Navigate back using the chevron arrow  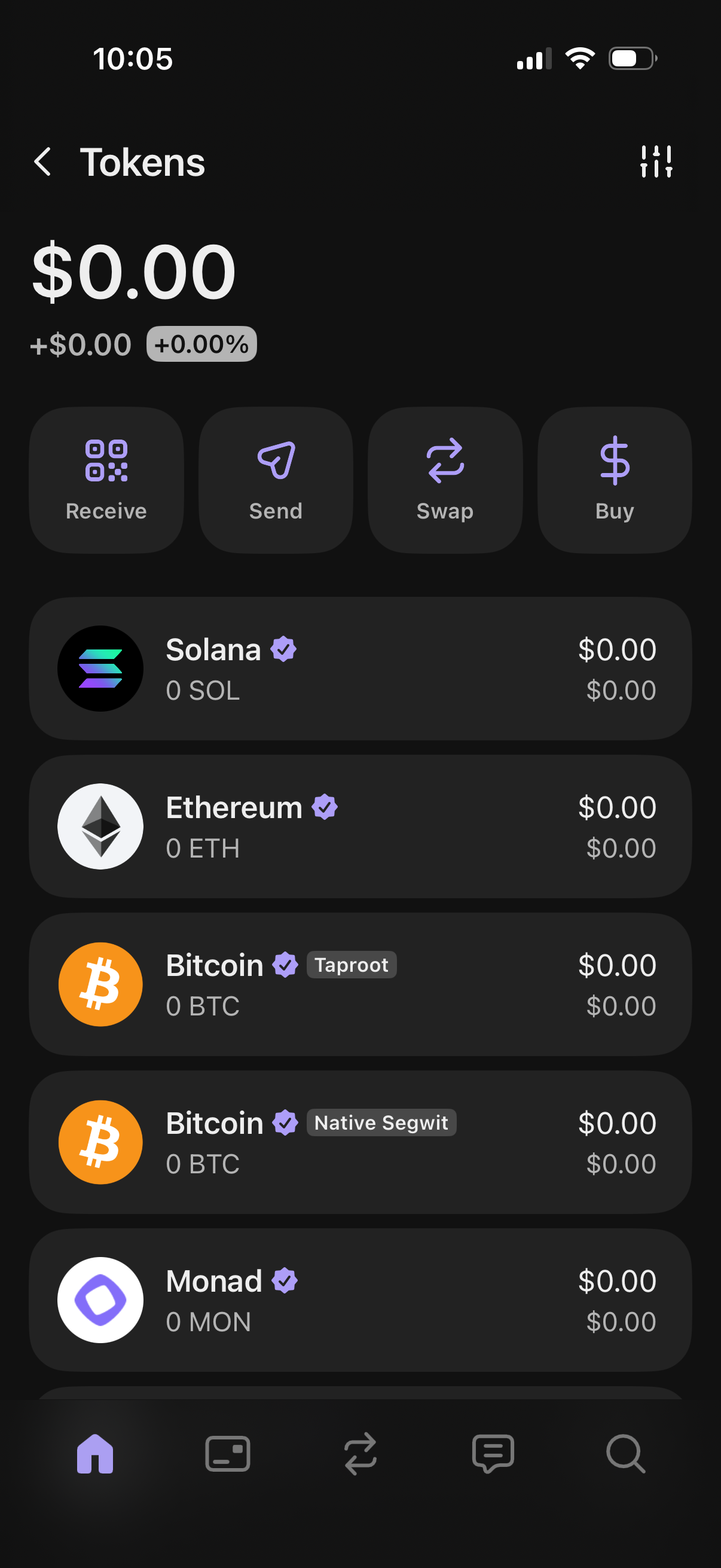point(42,161)
